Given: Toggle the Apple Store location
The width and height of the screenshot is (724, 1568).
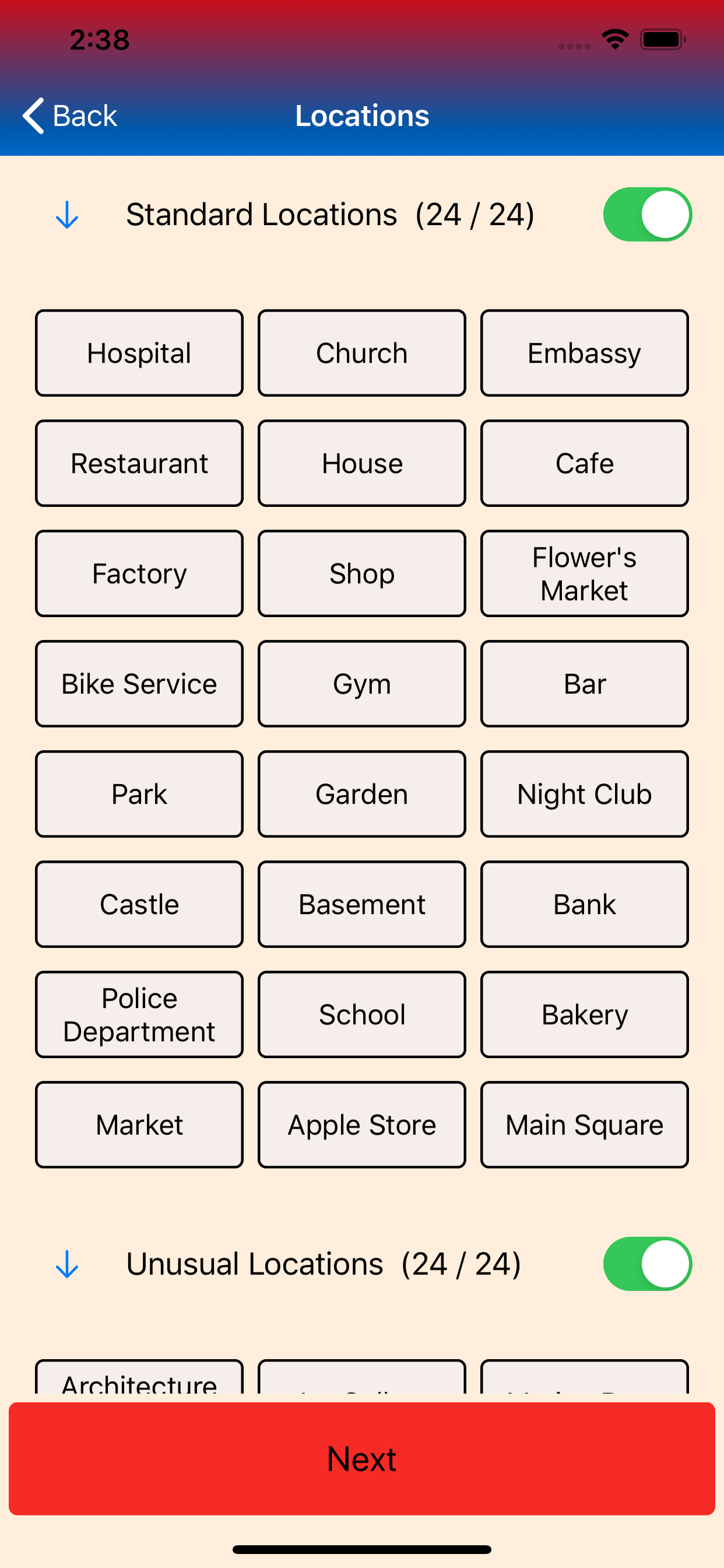Looking at the screenshot, I should (362, 1124).
